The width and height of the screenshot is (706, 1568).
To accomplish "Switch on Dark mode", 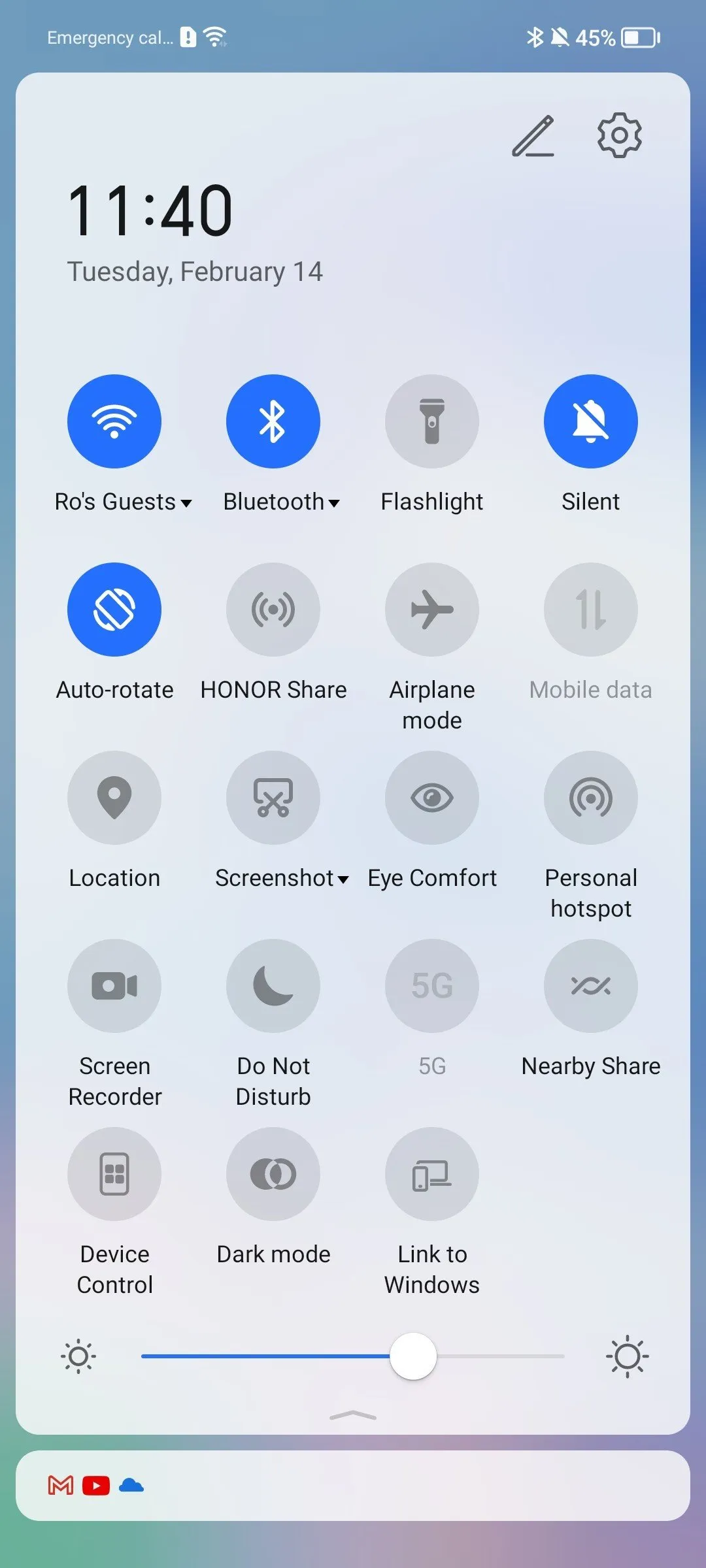I will (x=273, y=1174).
